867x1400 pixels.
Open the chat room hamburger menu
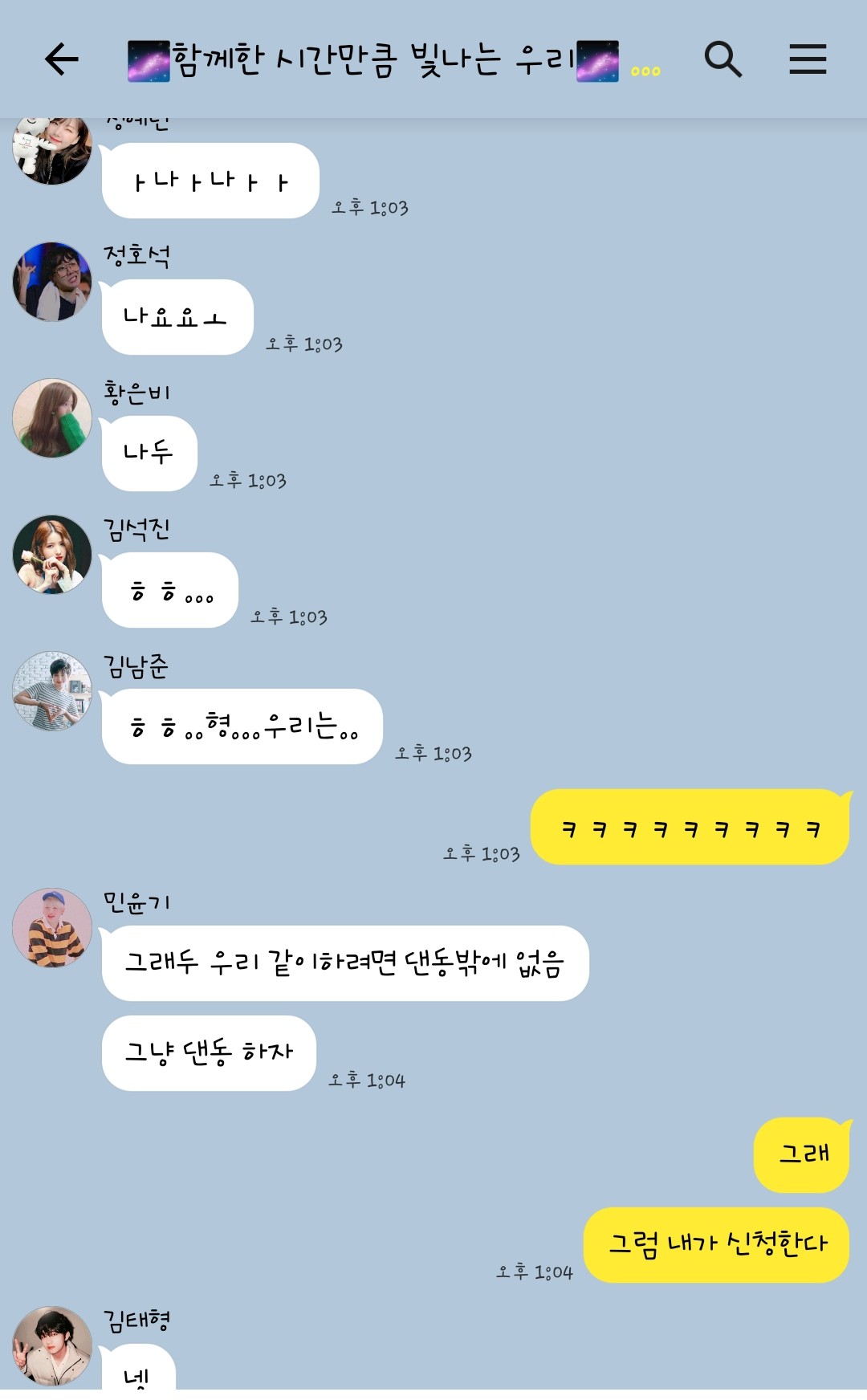point(807,59)
